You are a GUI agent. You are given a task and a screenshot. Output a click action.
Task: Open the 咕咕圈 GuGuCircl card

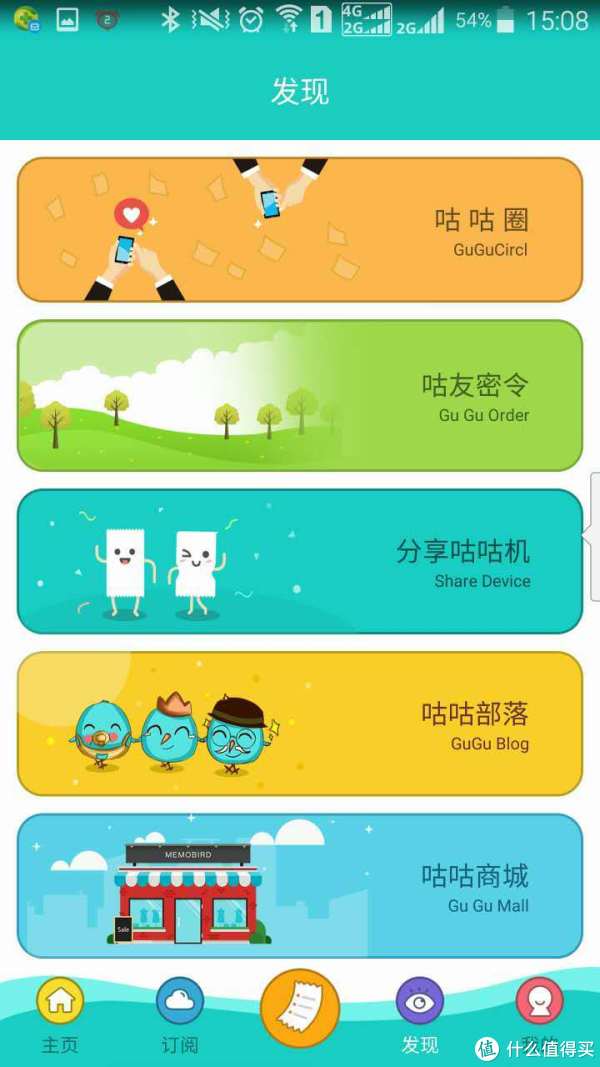pos(300,230)
